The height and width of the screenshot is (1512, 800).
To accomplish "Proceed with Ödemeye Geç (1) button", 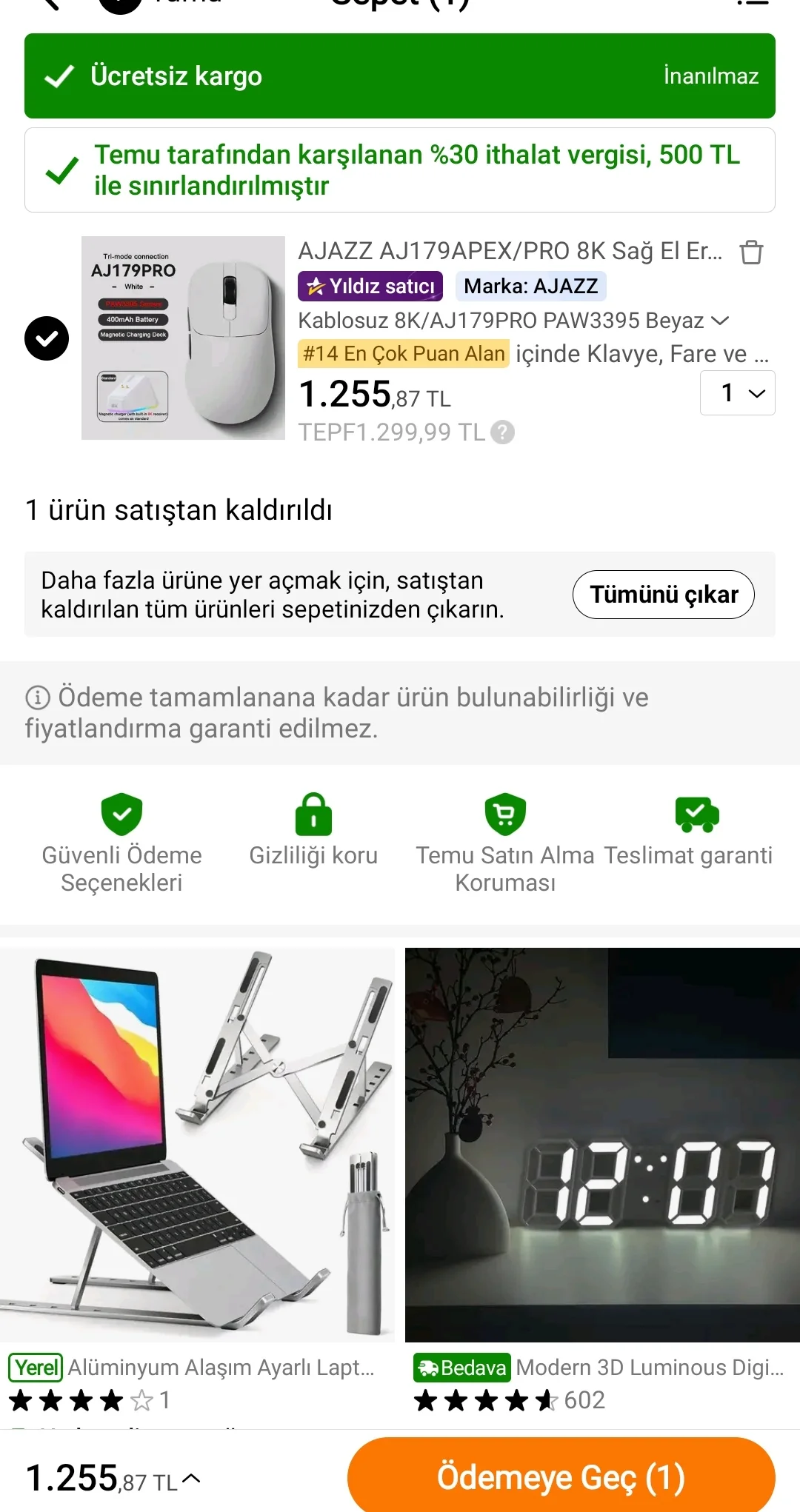I will point(561,1476).
